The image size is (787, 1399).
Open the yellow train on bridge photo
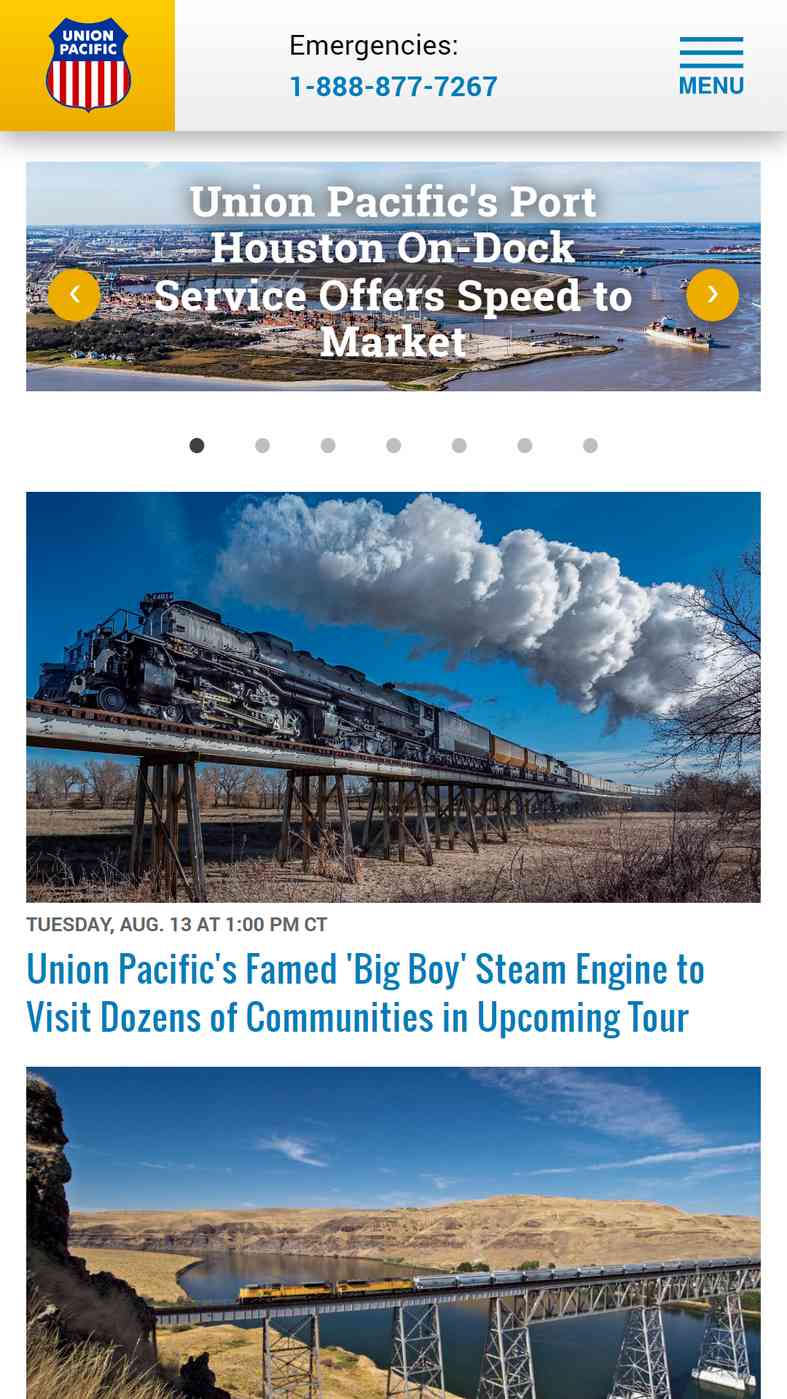(393, 1232)
